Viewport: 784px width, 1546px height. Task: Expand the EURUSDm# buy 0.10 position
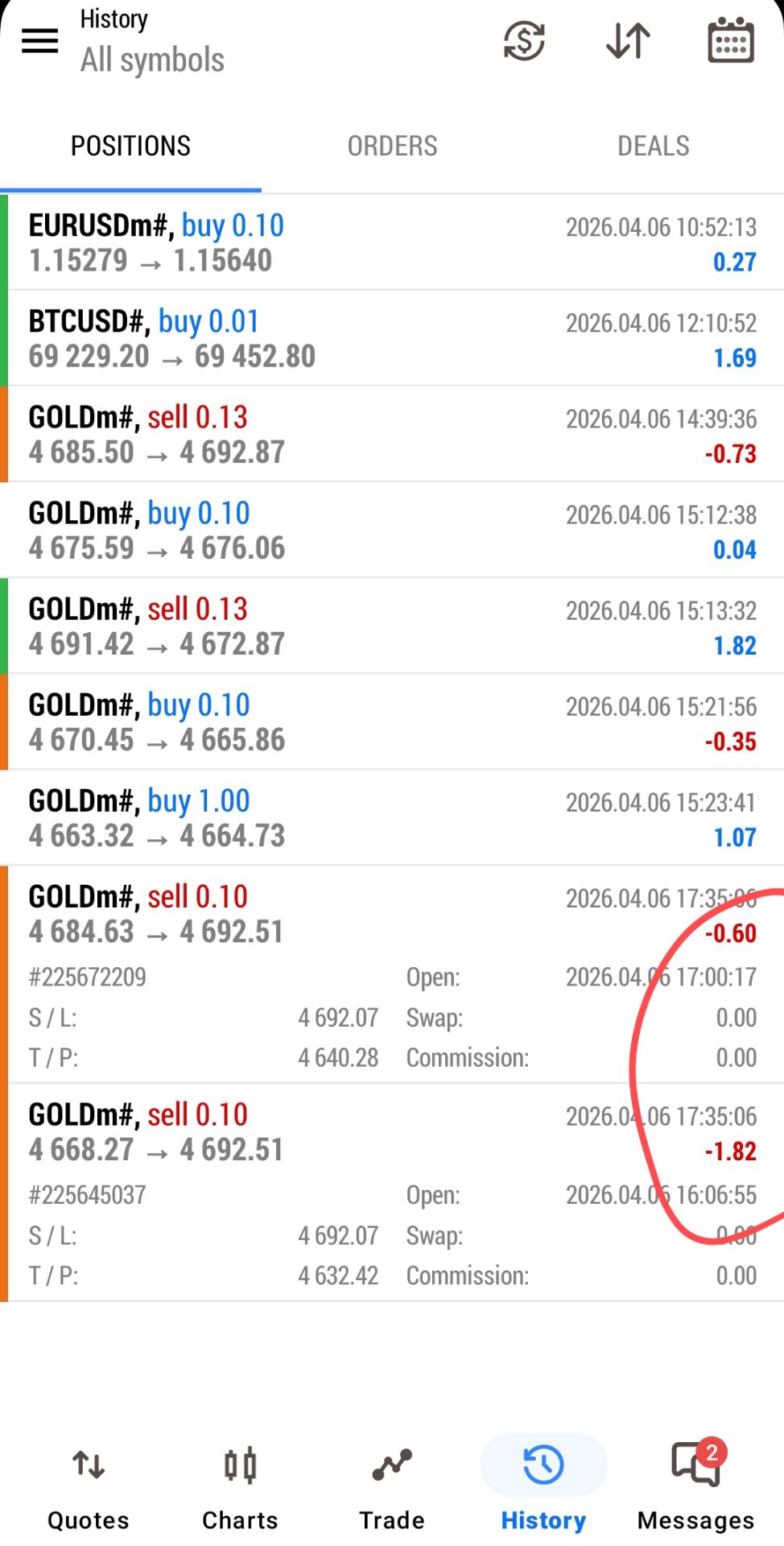click(392, 242)
